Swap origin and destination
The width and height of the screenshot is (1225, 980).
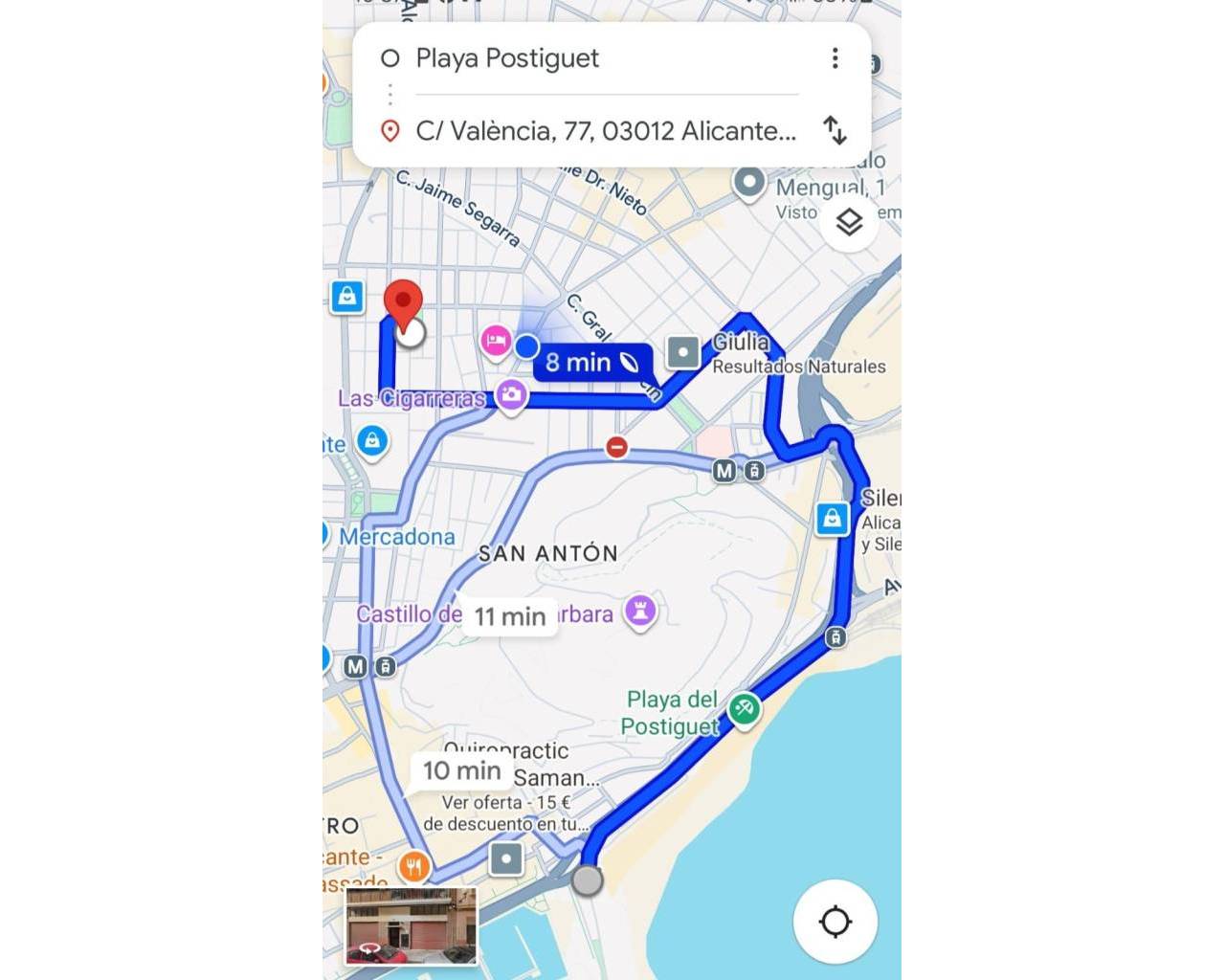[x=835, y=130]
